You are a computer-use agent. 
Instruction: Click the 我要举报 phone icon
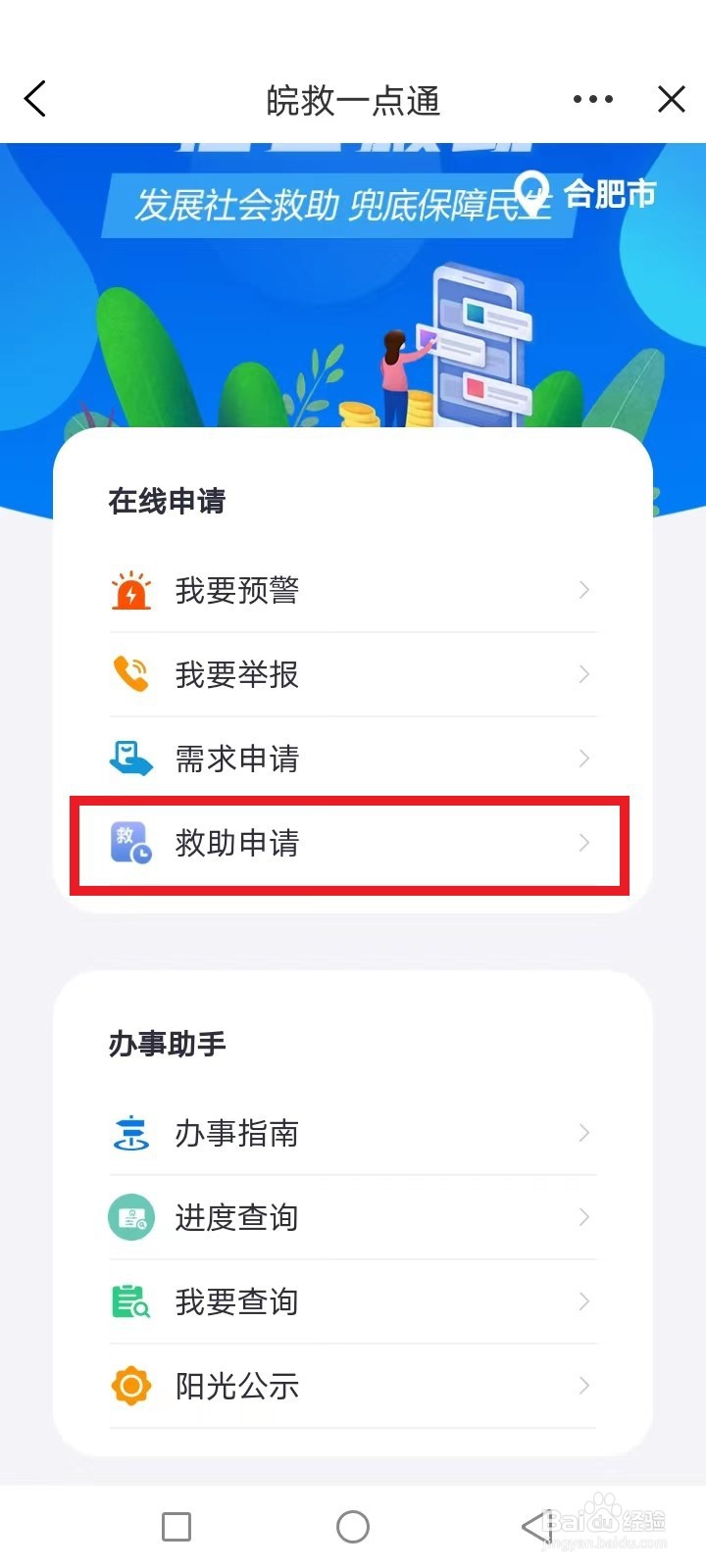tap(130, 674)
